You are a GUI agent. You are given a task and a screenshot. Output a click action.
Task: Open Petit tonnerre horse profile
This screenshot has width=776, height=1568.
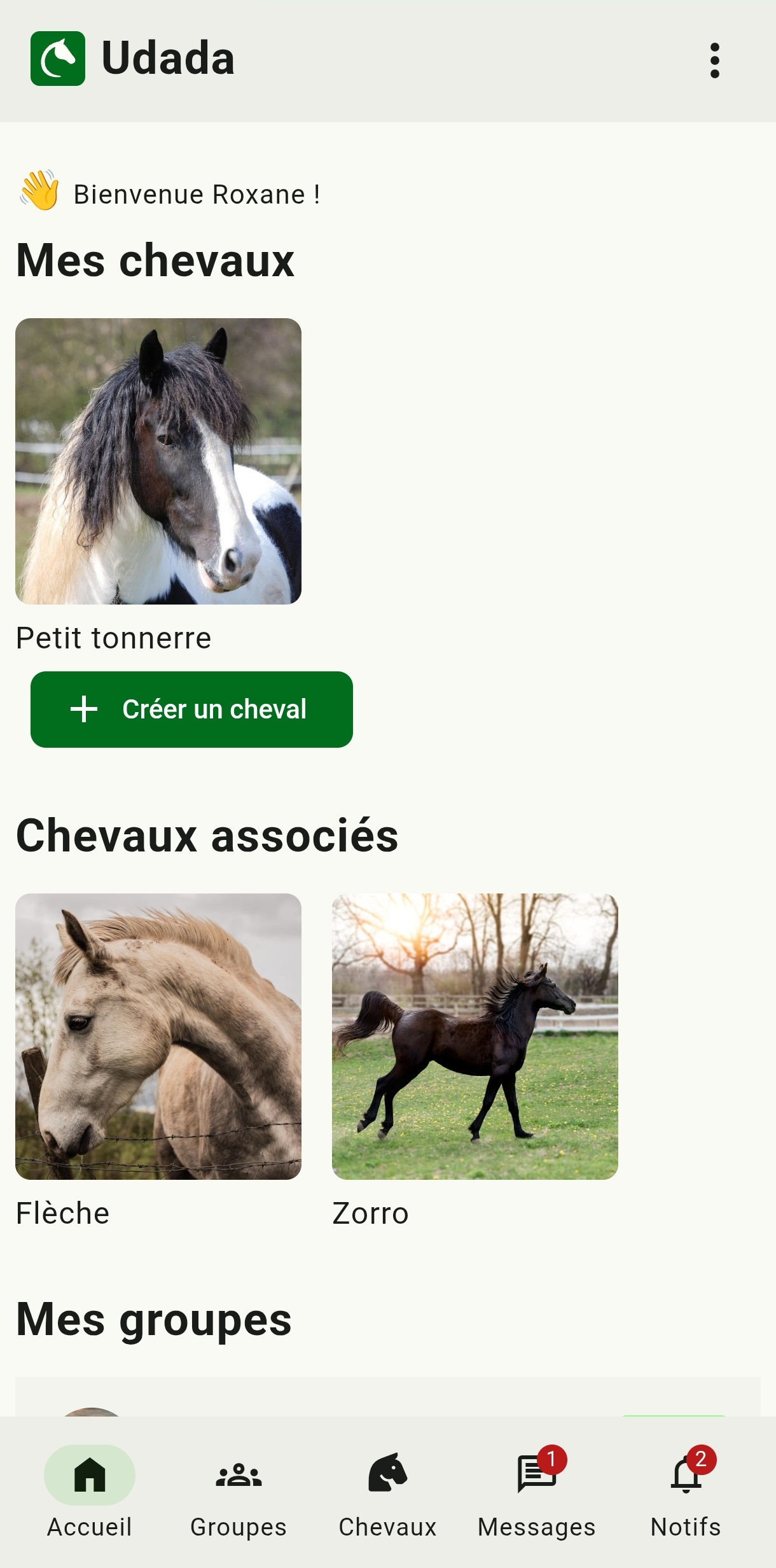[158, 461]
